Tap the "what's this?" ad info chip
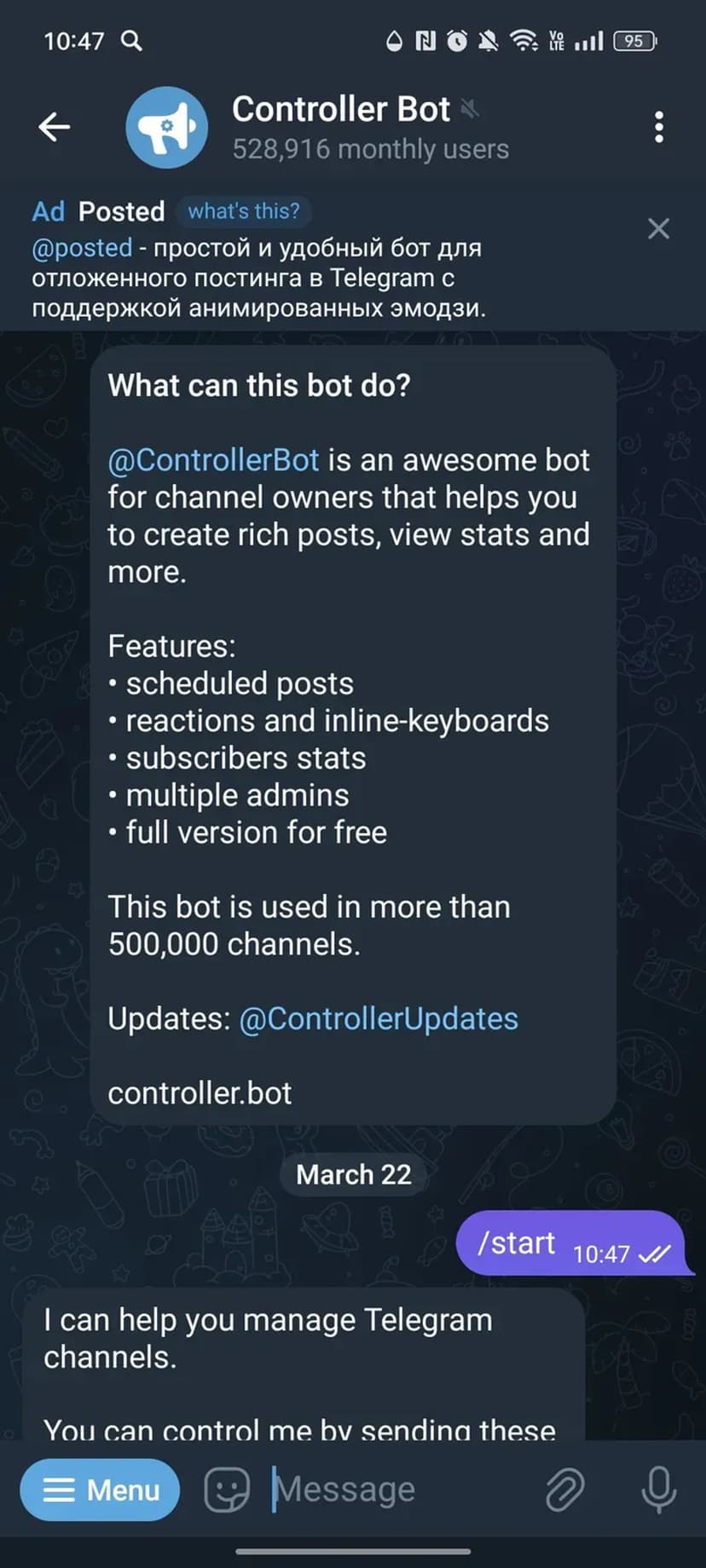This screenshot has height=1568, width=706. (244, 211)
